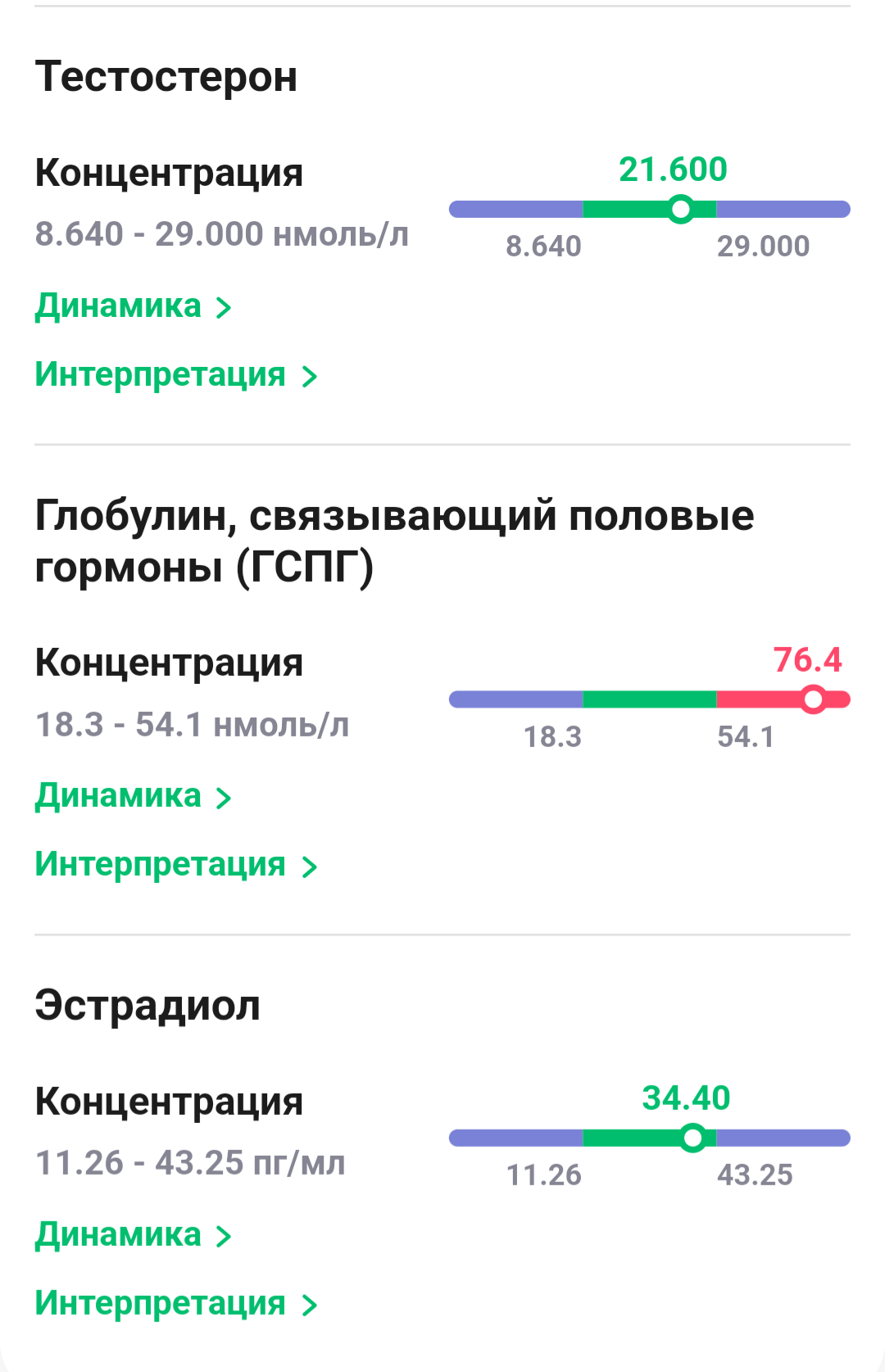View Динамика for Эстрадиол

pyautogui.click(x=133, y=1235)
